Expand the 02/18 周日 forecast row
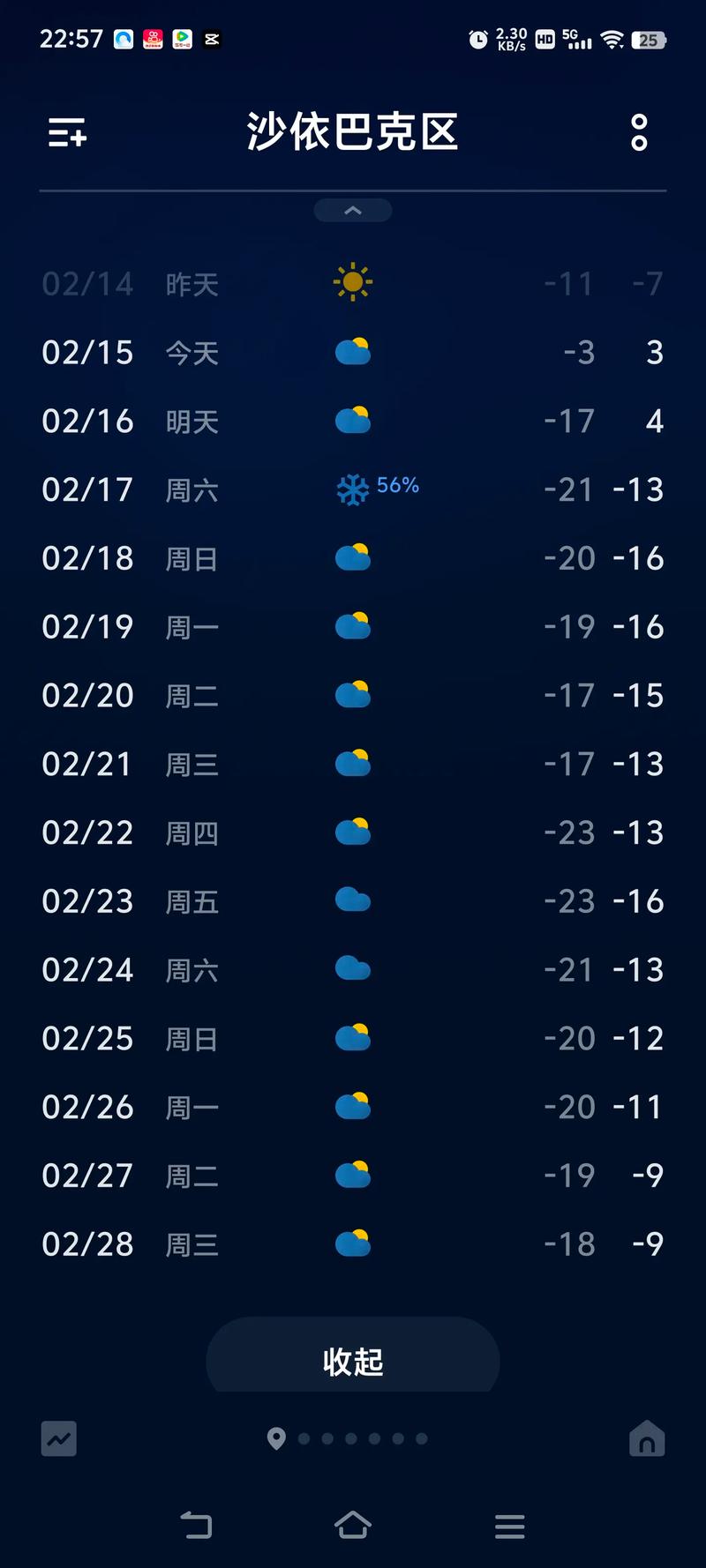The image size is (706, 1568). click(352, 557)
